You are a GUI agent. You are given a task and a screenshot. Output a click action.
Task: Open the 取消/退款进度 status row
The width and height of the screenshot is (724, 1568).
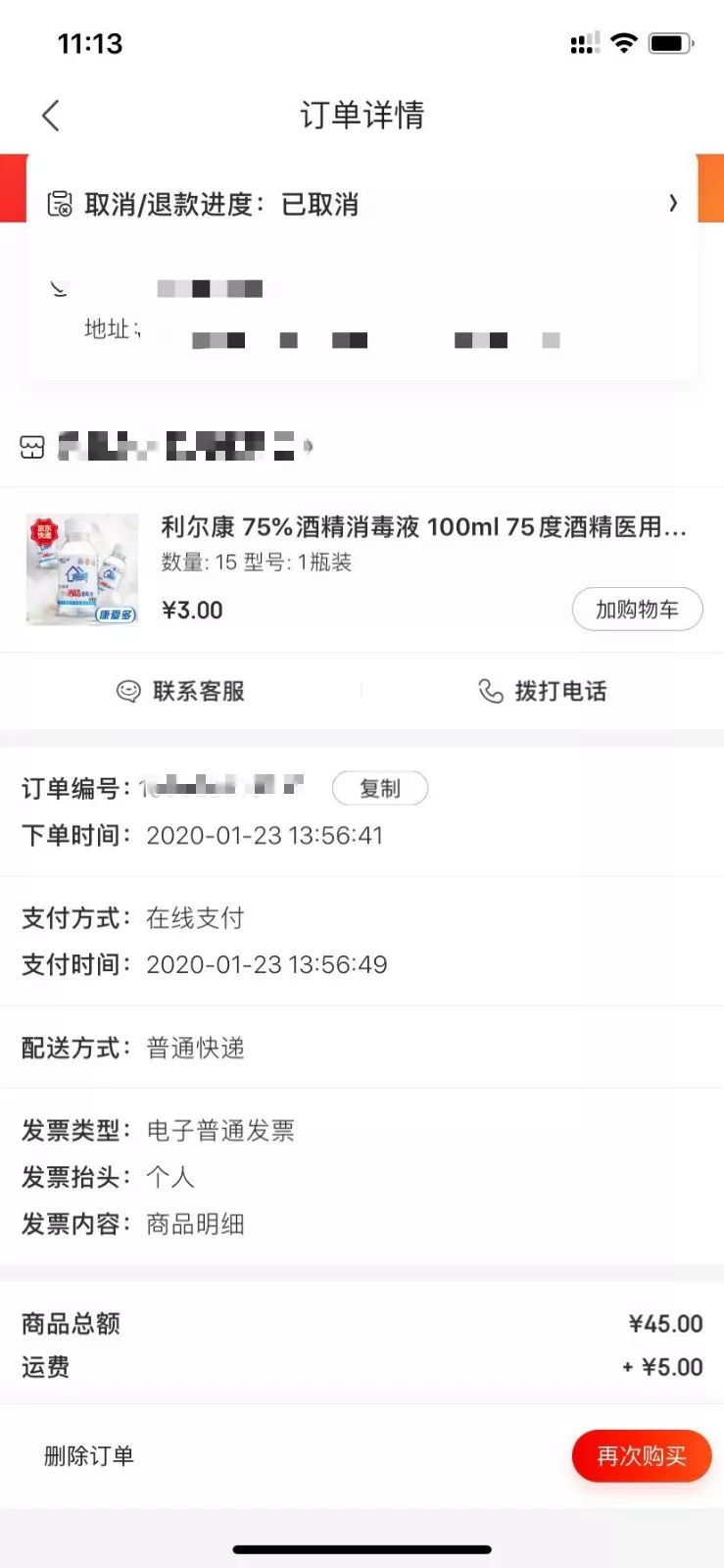point(361,204)
